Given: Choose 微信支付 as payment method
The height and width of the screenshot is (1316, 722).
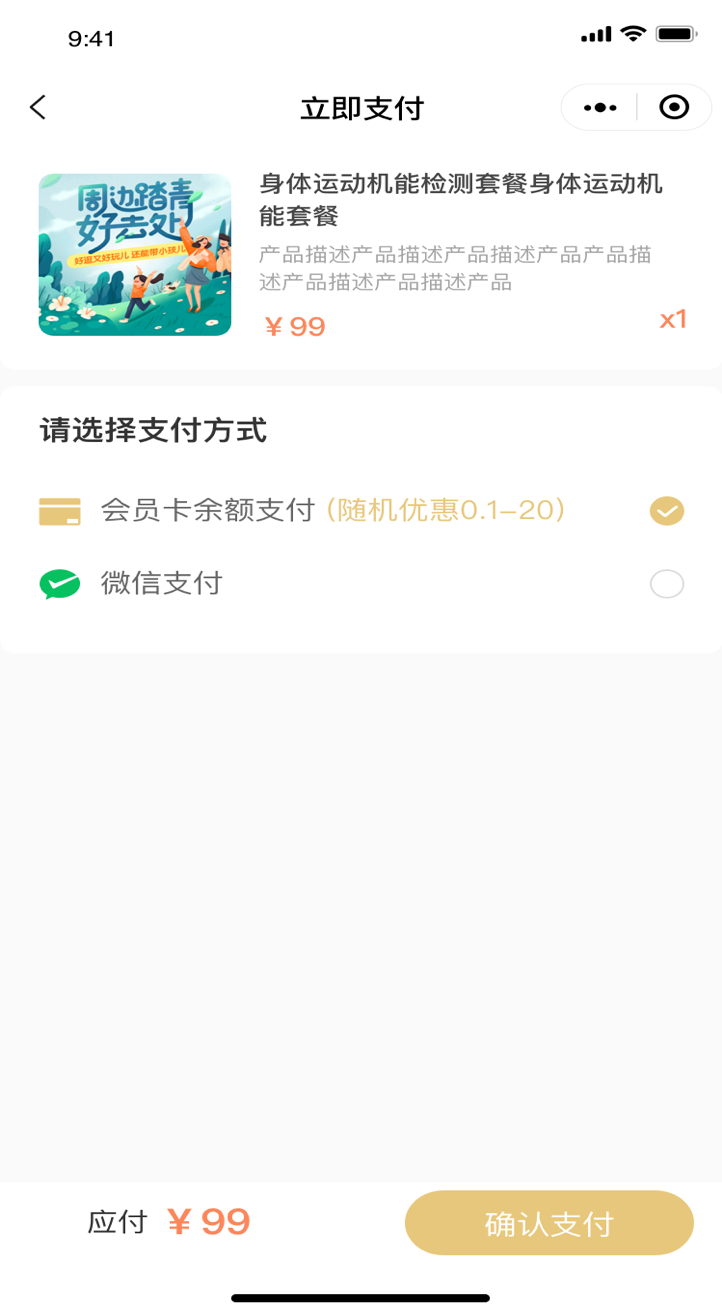Looking at the screenshot, I should point(666,584).
